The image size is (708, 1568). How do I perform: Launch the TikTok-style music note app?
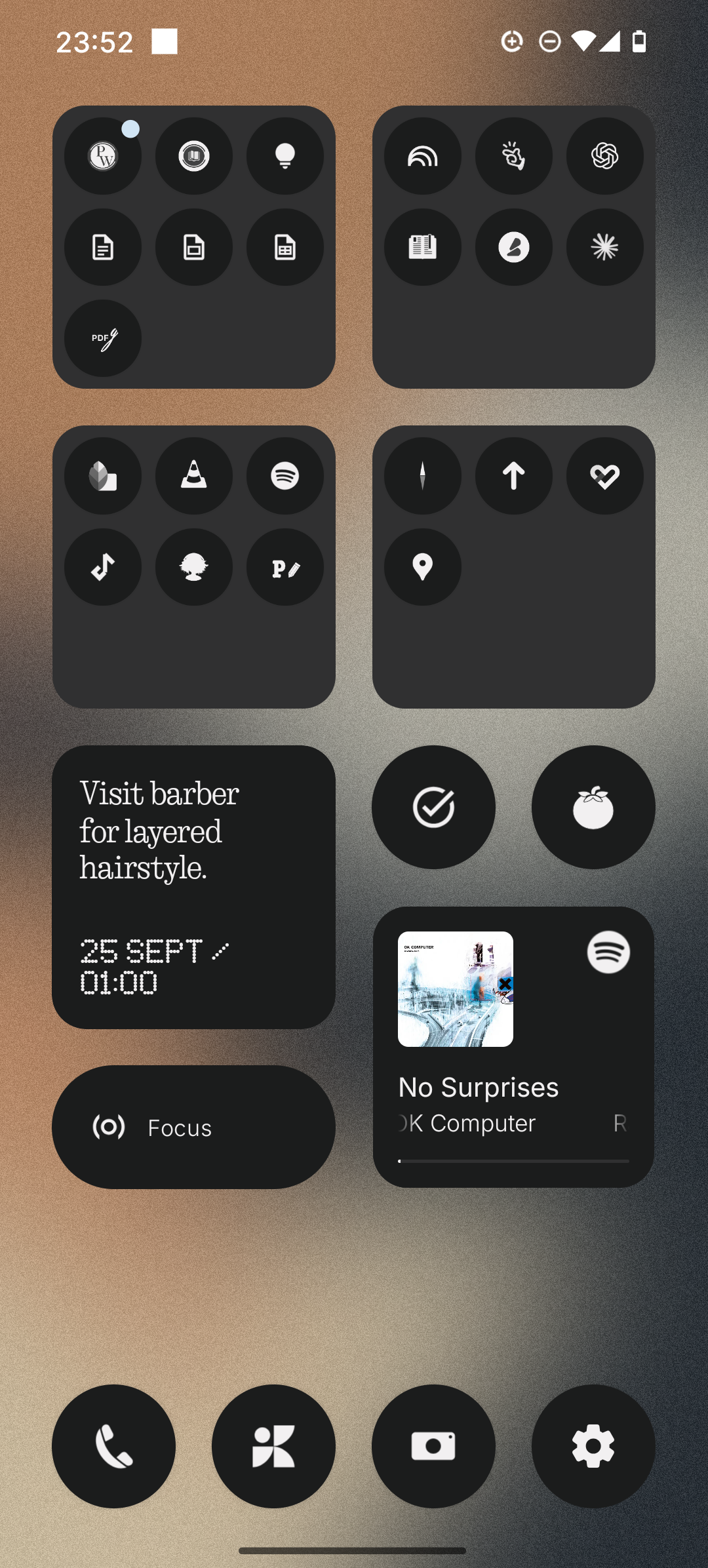click(103, 567)
